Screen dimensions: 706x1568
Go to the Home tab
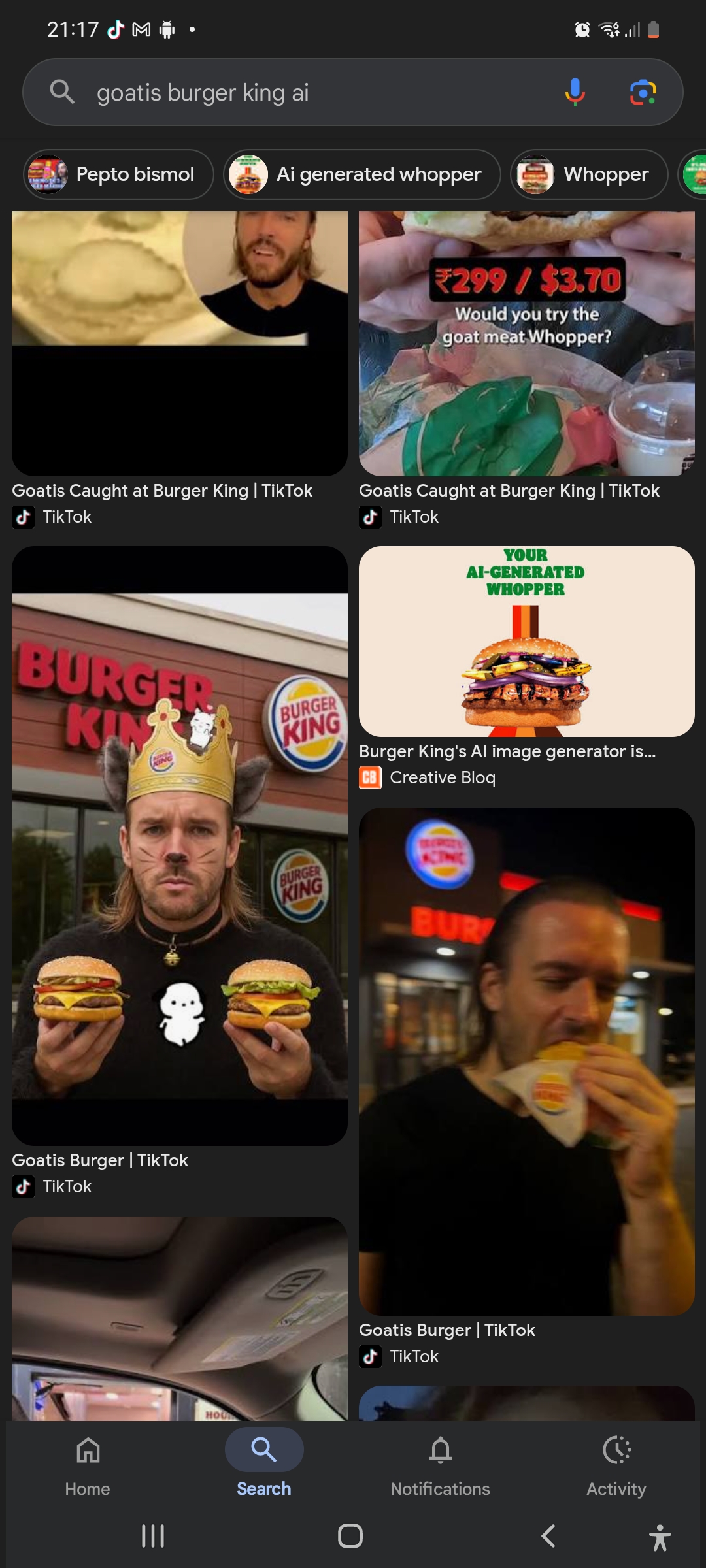[x=88, y=1463]
